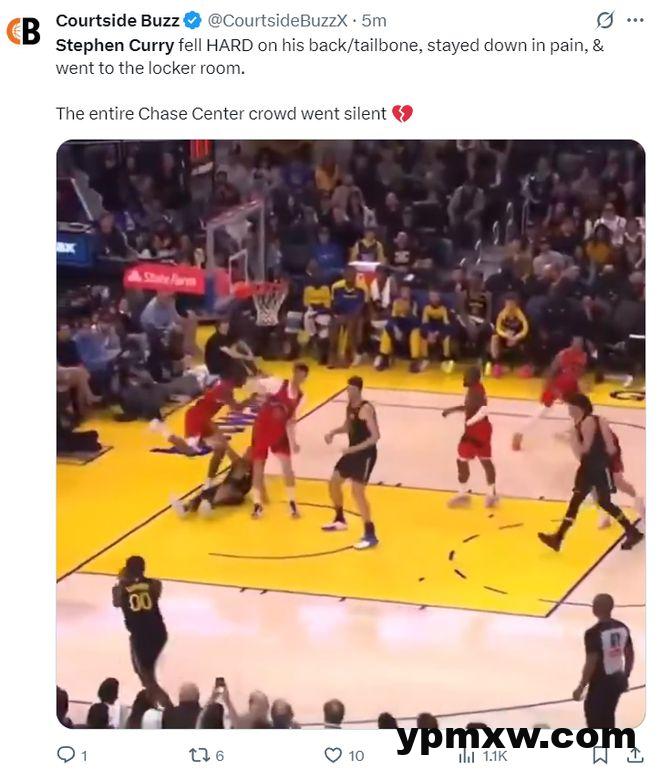Open Courtside Buzz profile avatar
660x780 pixels.
coord(24,30)
